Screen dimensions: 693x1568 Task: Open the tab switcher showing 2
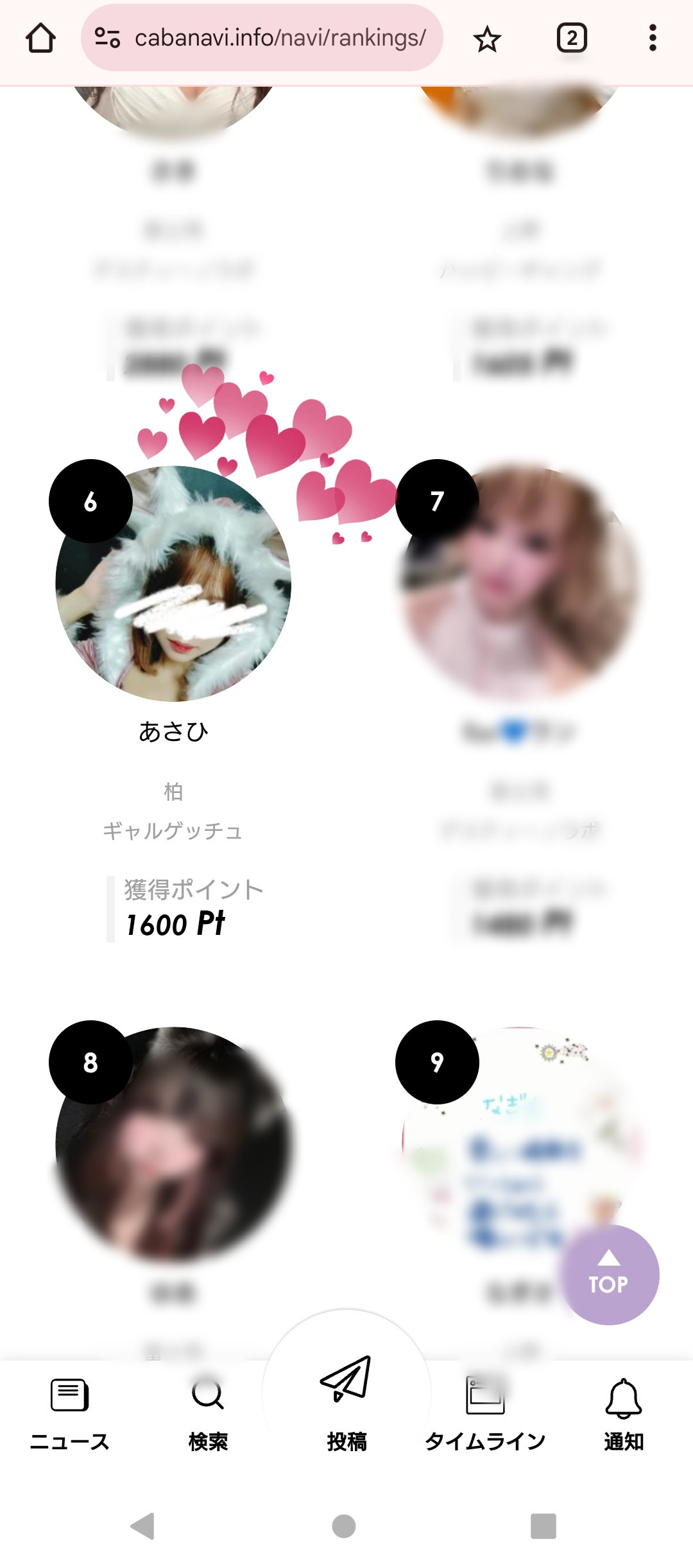point(572,38)
